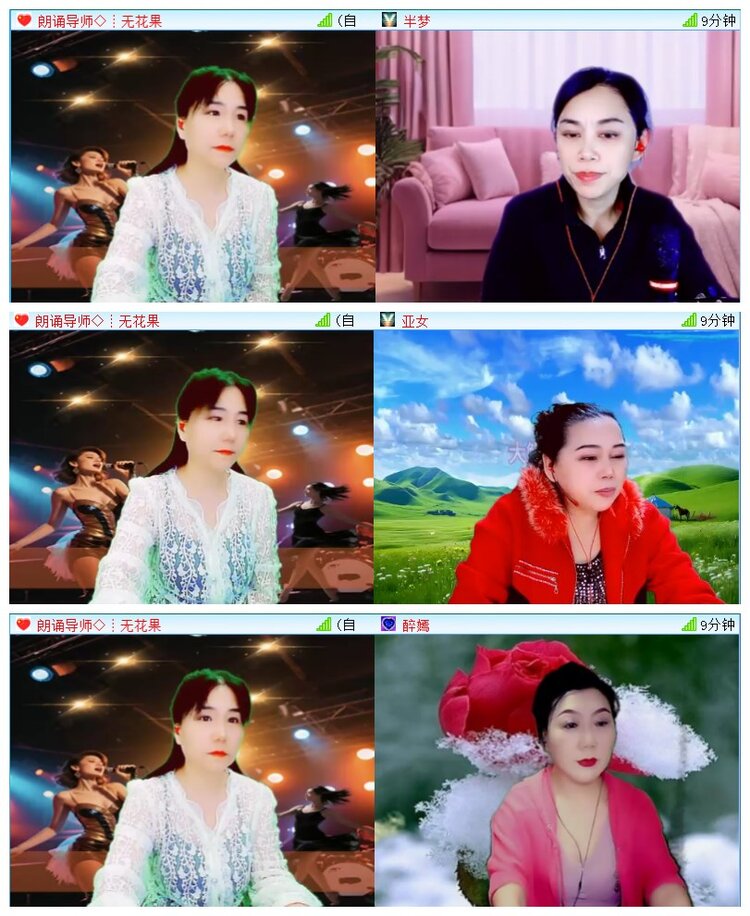The image size is (750, 916).
Task: Select 亚女's grassland video feed
Action: [560, 465]
